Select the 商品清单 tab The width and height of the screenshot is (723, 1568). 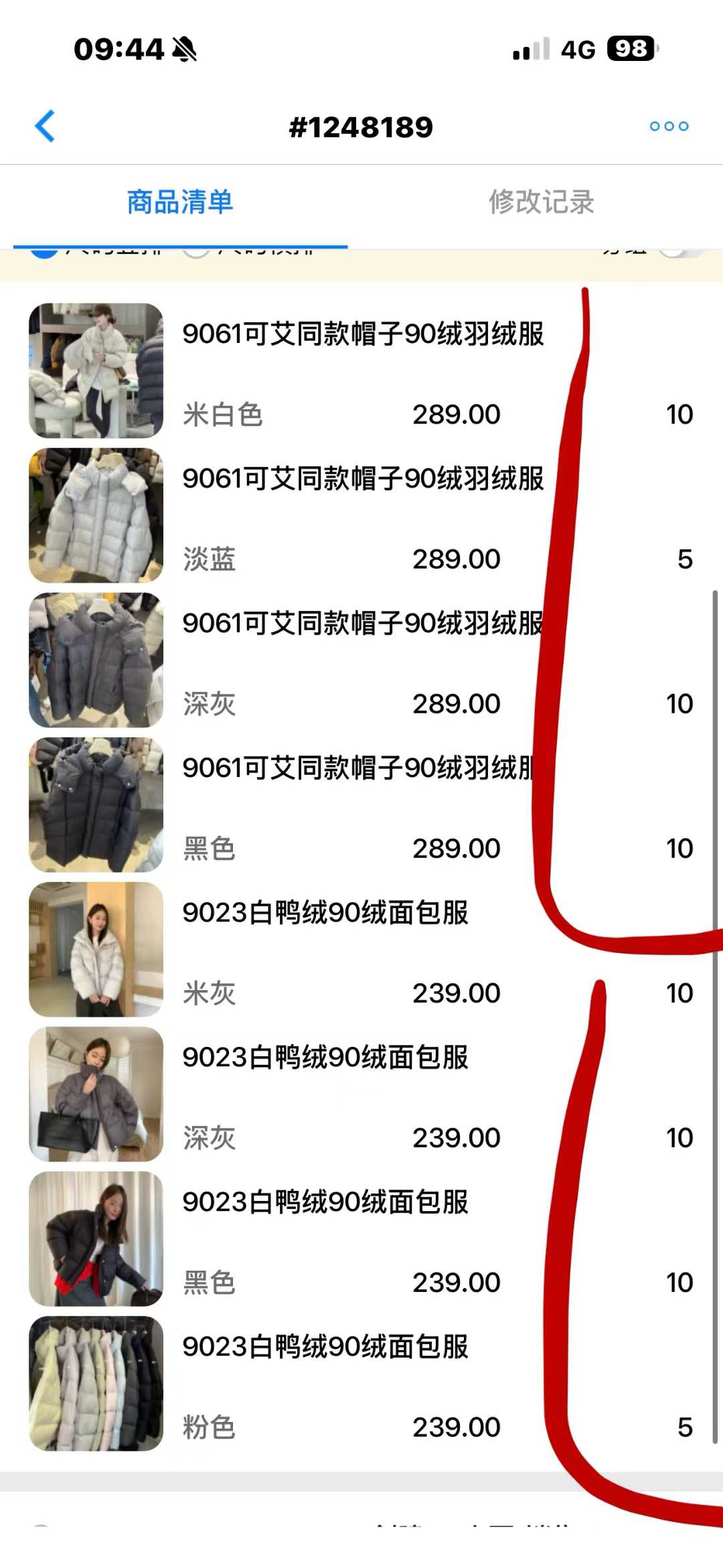[180, 202]
